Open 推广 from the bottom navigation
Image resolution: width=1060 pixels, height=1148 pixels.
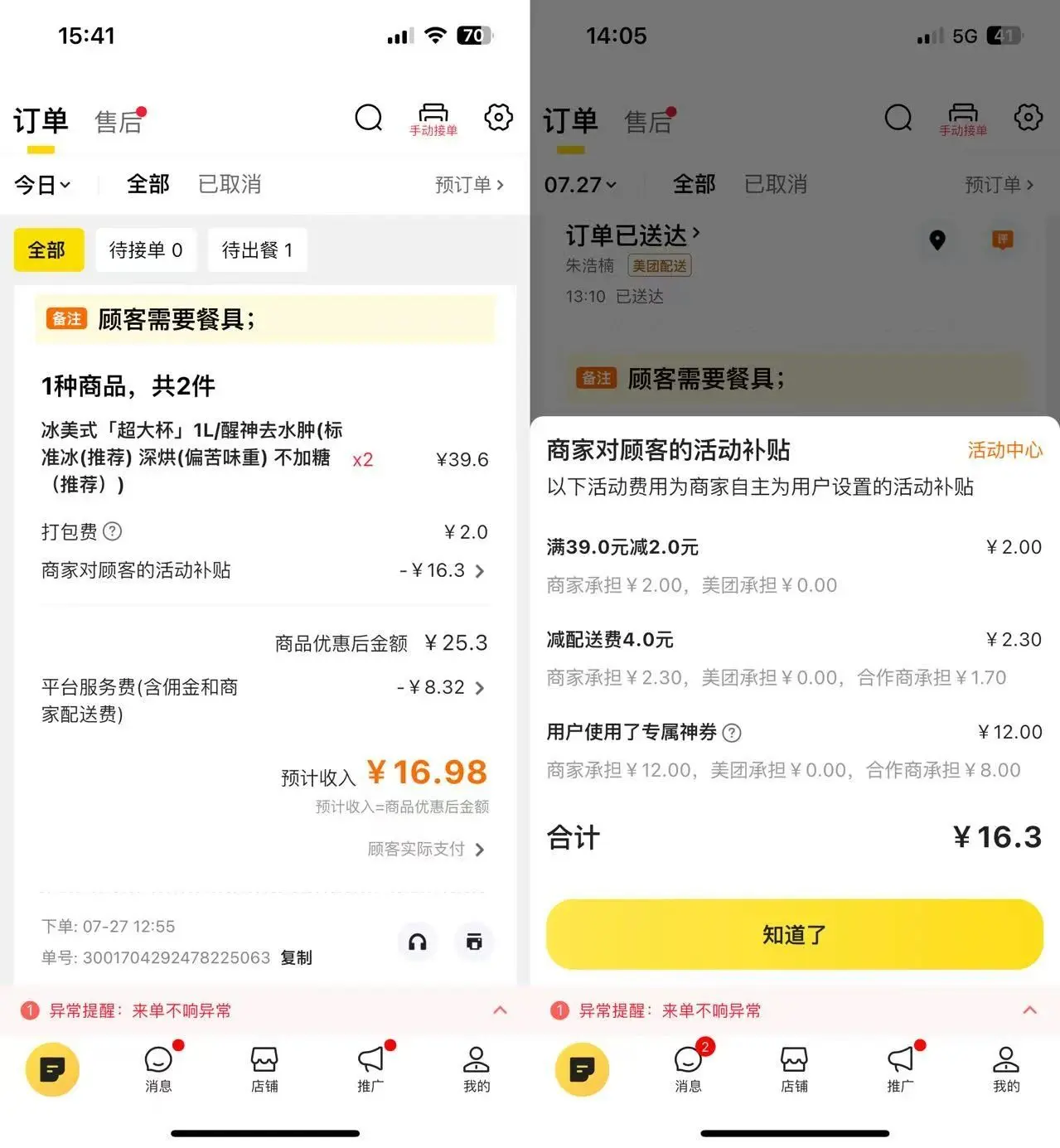(x=370, y=1069)
